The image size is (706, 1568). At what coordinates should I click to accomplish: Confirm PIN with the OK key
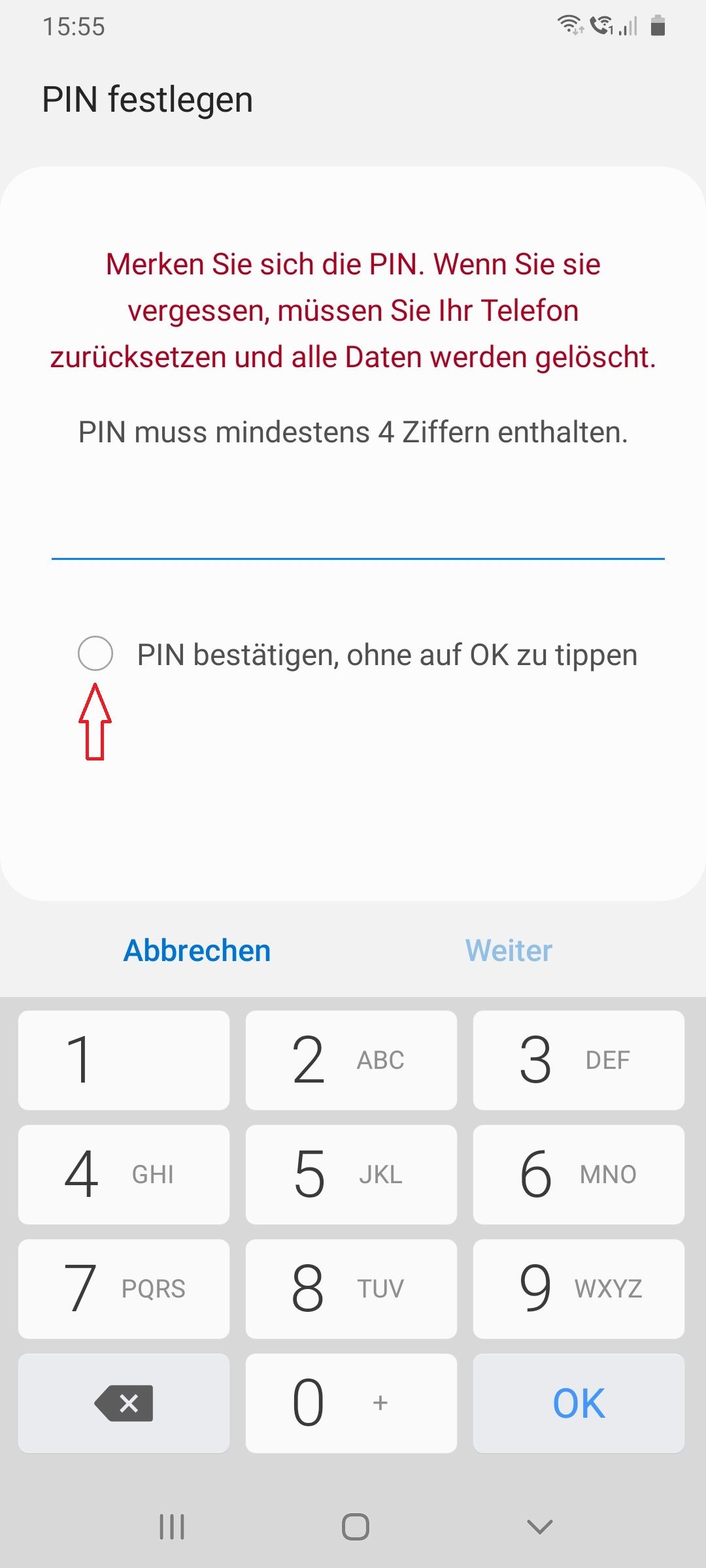pyautogui.click(x=579, y=1403)
